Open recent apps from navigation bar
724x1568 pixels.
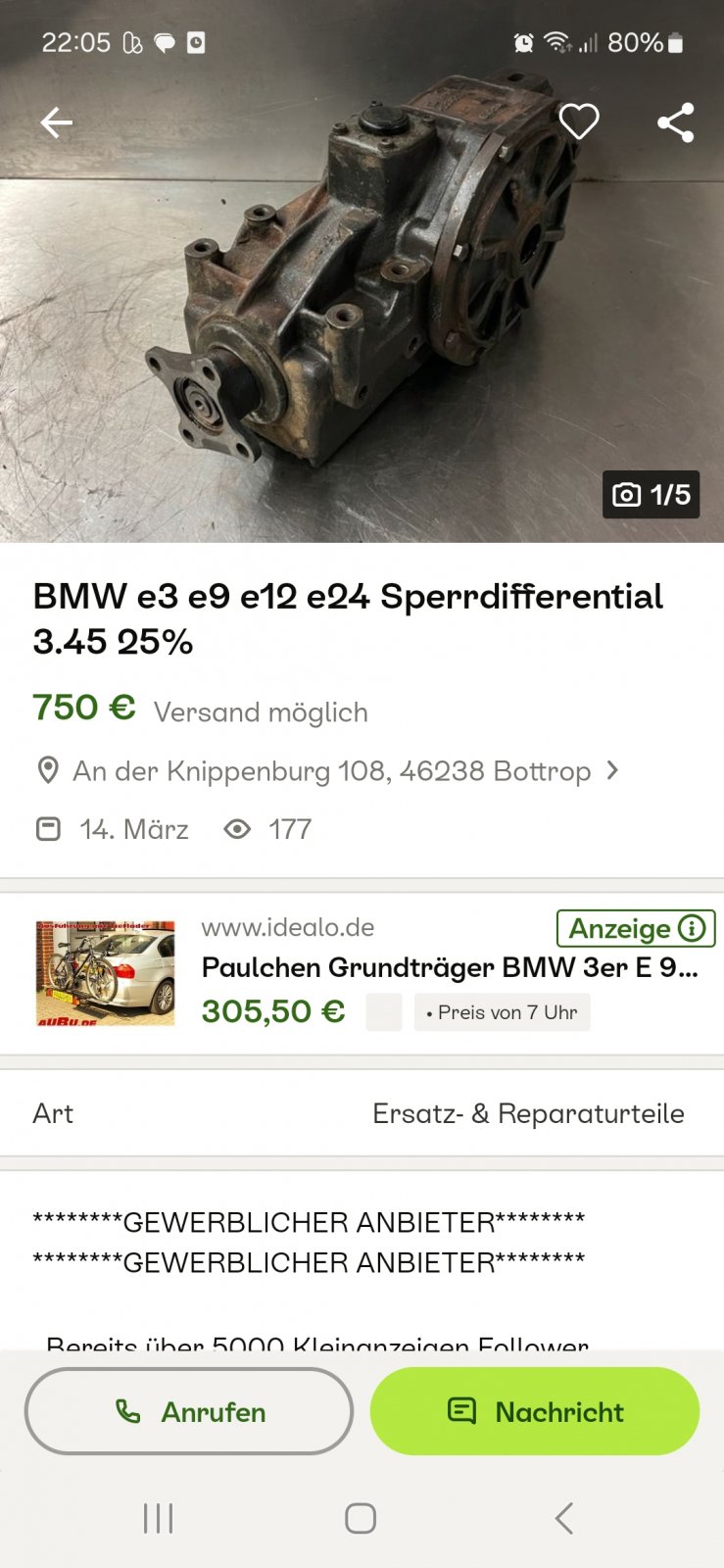pos(158,1518)
